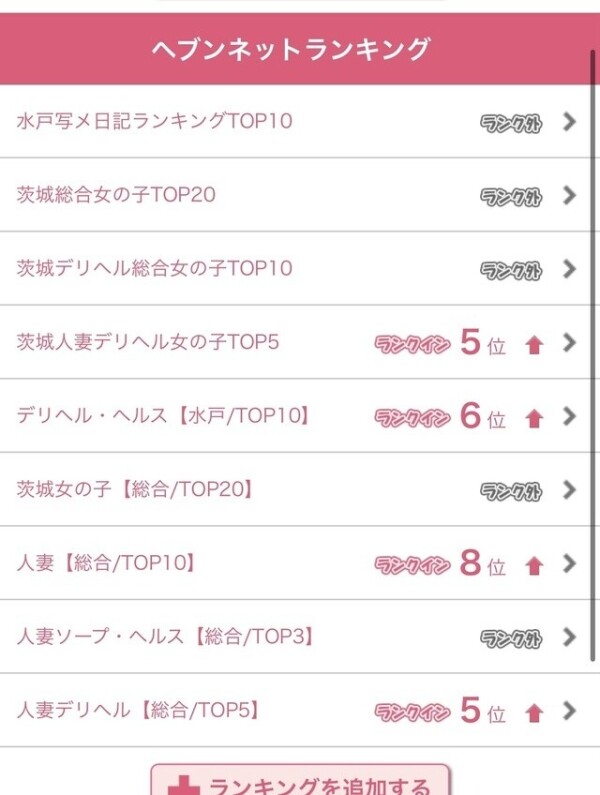The image size is (600, 795).
Task: View 人妻【総合/TOP10】 ranking
Action: 106,563
